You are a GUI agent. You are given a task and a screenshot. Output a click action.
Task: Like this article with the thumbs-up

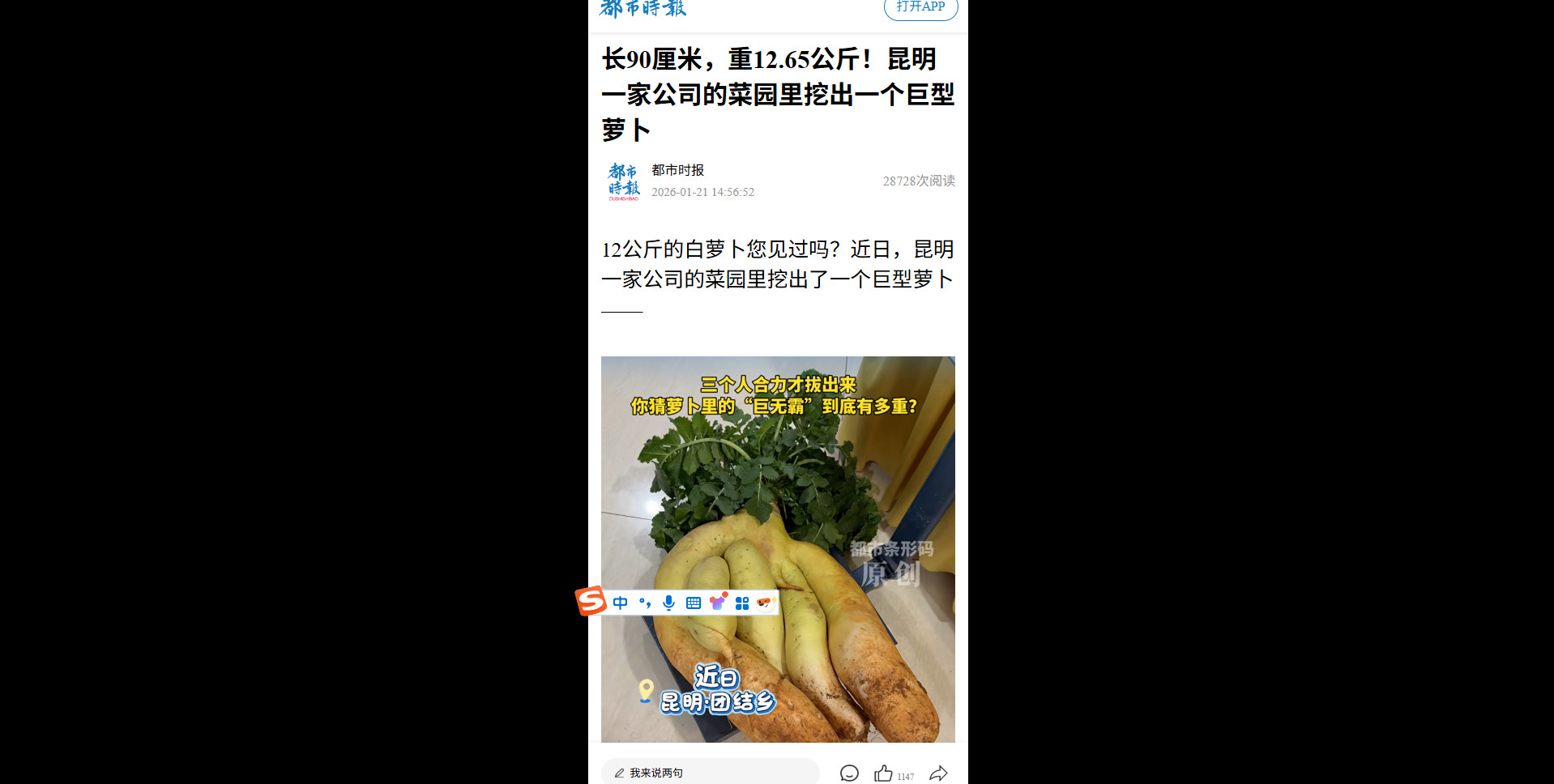[x=883, y=773]
